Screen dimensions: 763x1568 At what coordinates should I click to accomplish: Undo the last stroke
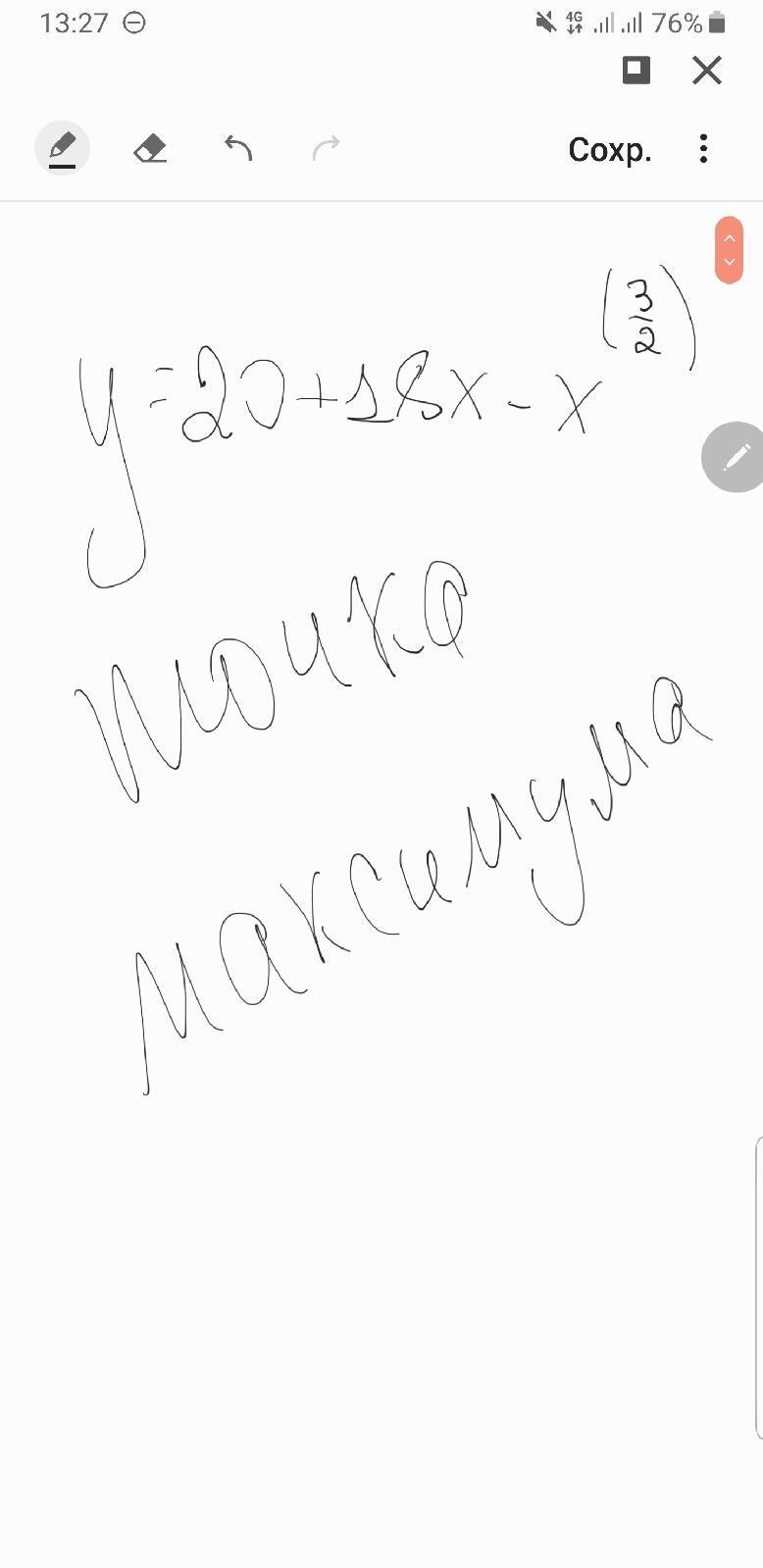238,148
